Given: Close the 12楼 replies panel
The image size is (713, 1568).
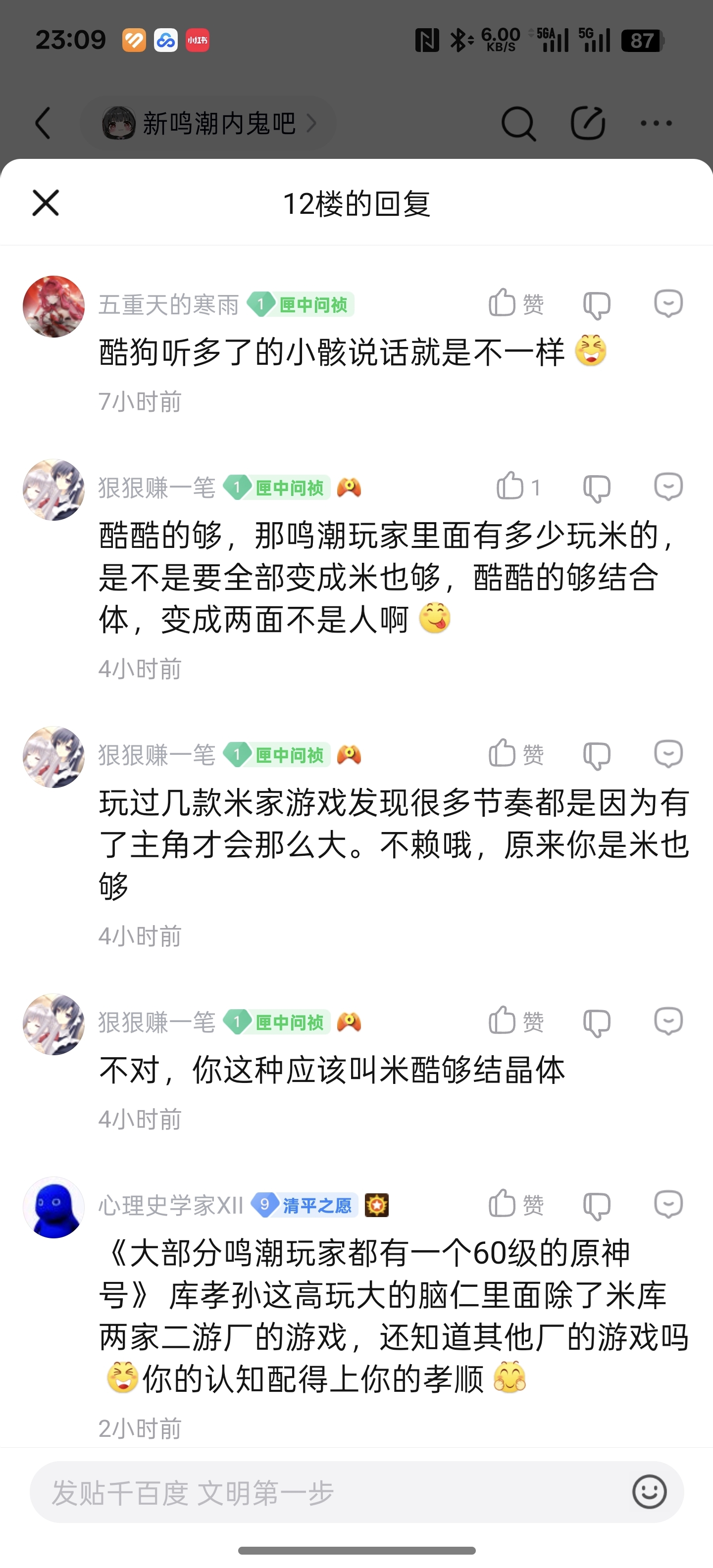Looking at the screenshot, I should pos(46,203).
